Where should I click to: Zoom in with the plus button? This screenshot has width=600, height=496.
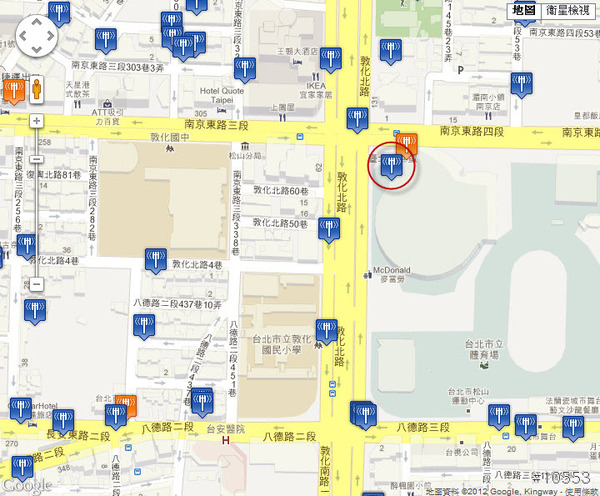click(x=36, y=121)
